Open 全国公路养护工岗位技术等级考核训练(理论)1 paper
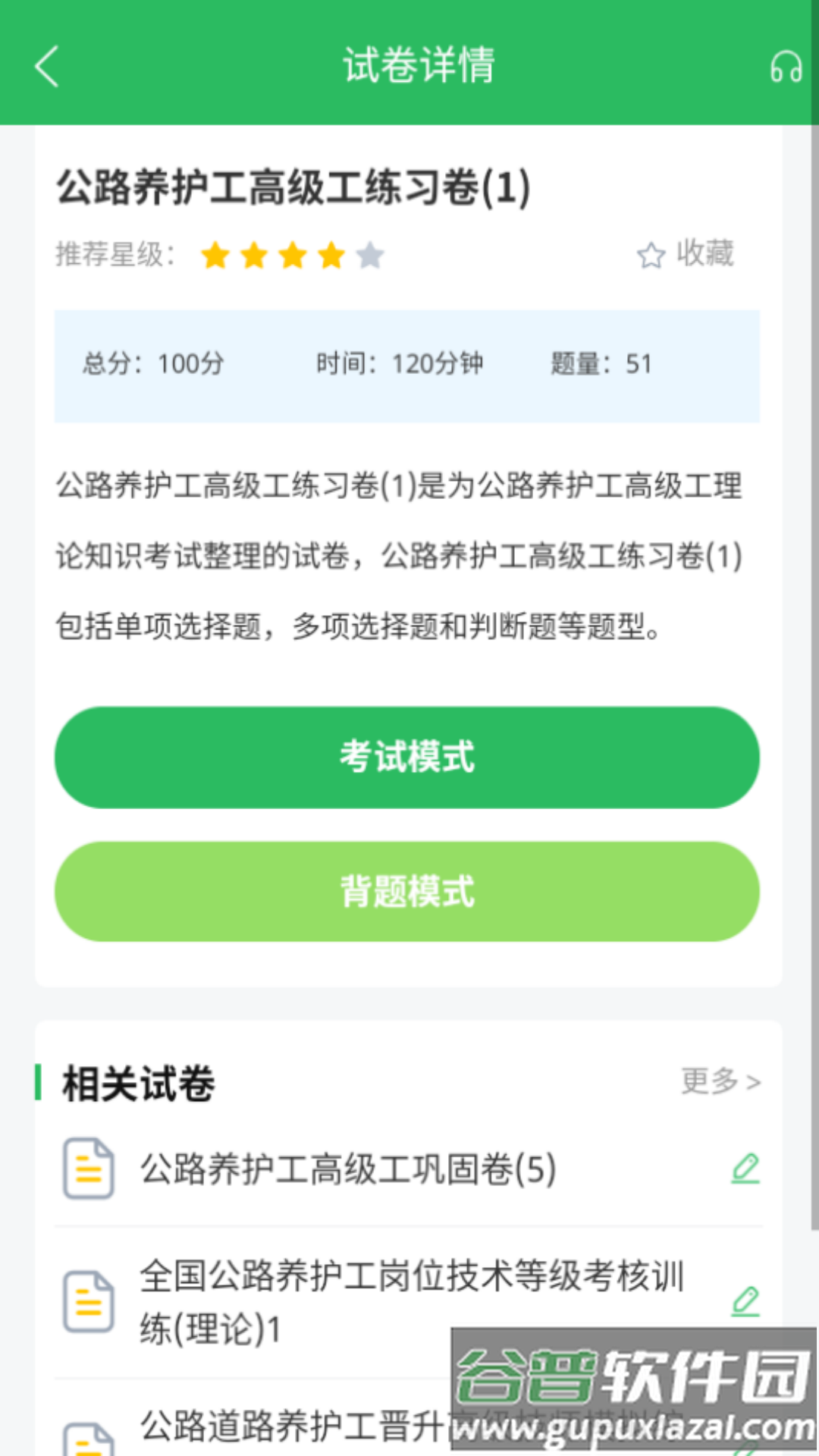Screen dimensions: 819x1456 (x=412, y=1301)
